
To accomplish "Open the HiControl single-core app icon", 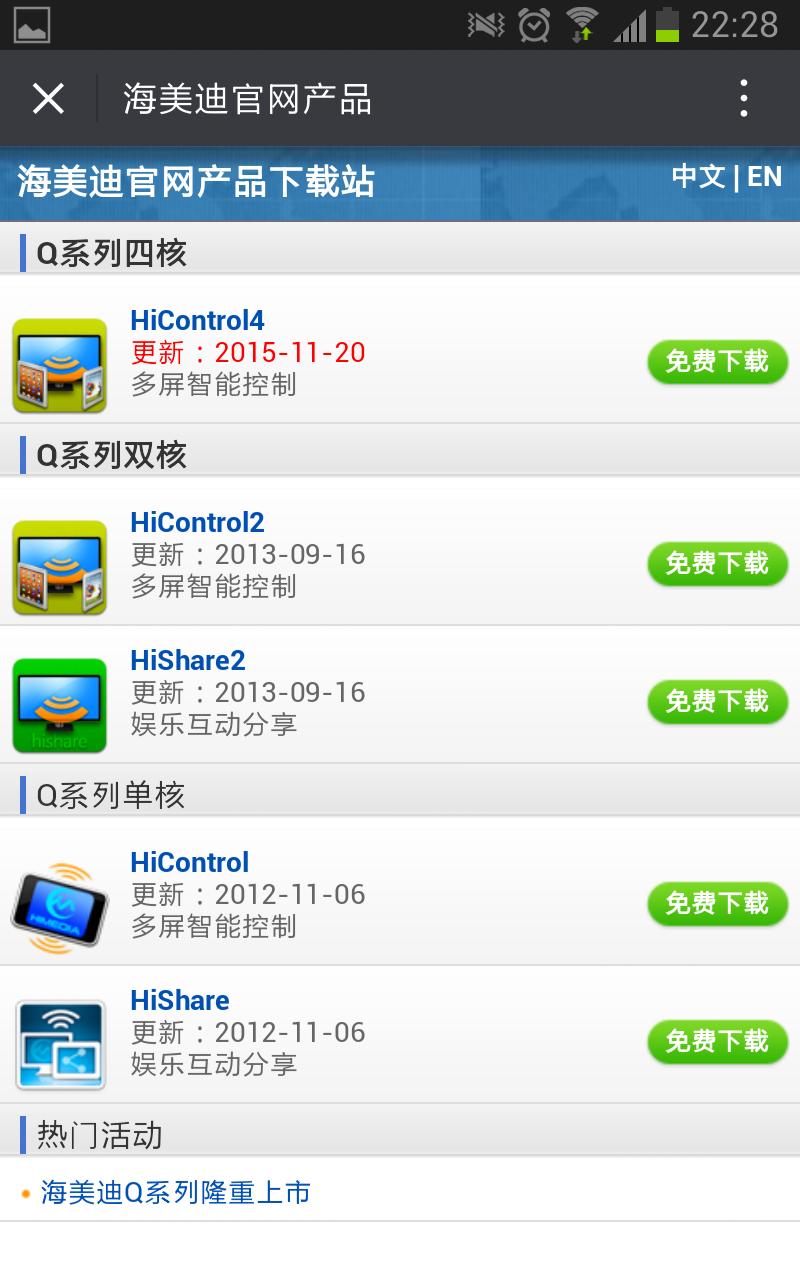I will 59,903.
